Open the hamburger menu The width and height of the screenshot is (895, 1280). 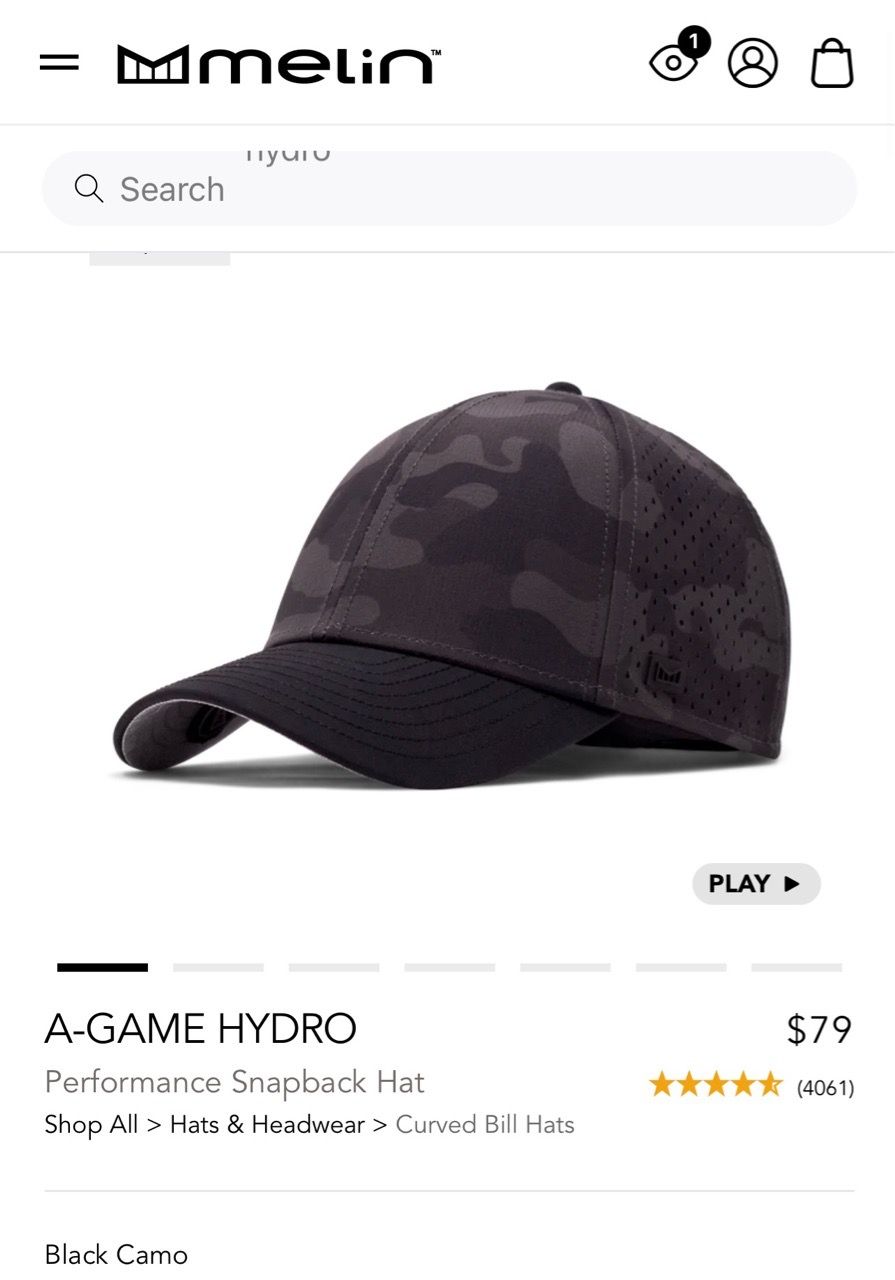click(x=59, y=63)
